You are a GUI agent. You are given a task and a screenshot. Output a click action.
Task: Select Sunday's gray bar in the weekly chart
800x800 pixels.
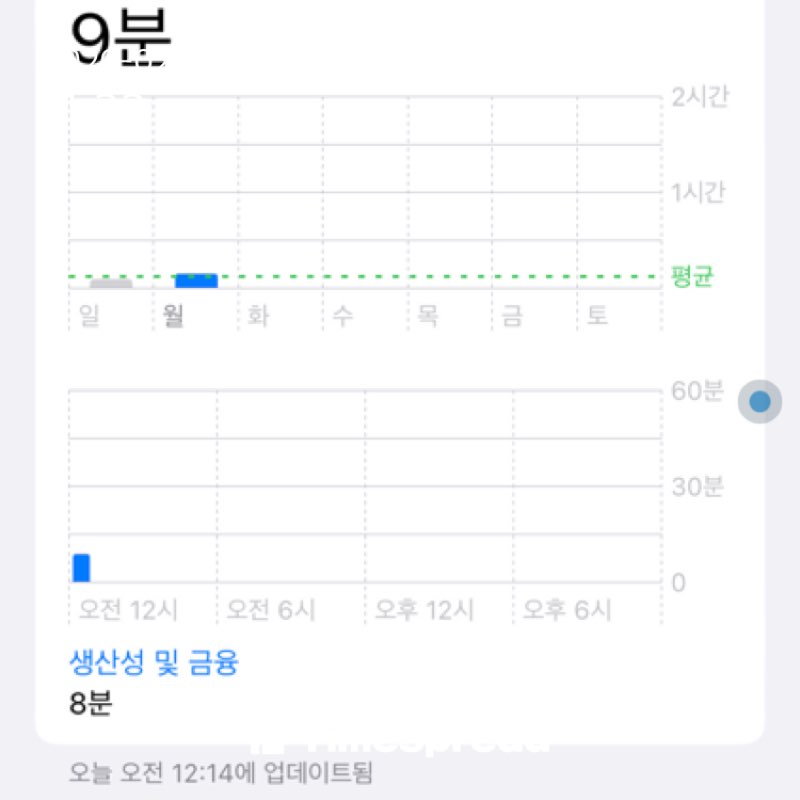[111, 284]
